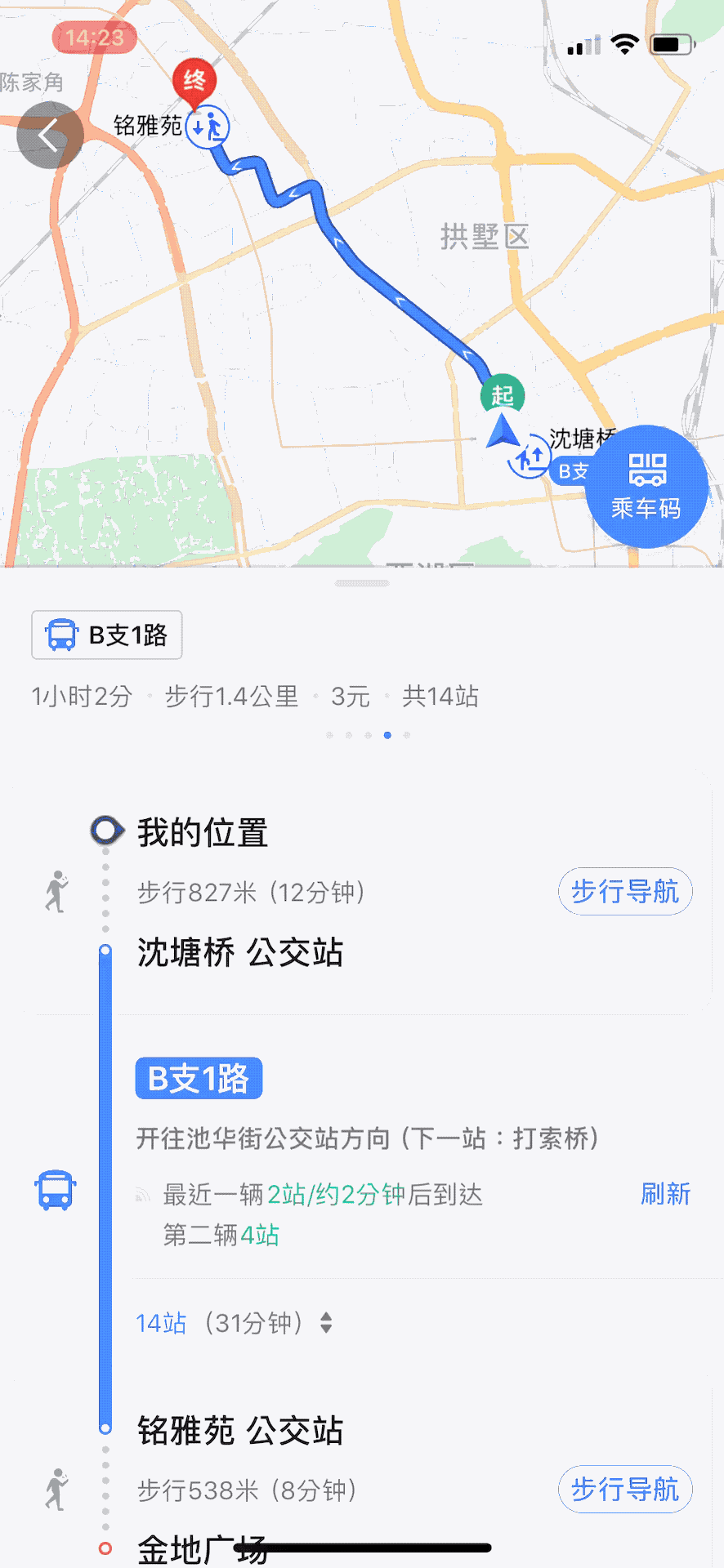
Task: Select the B支1路 route chip
Action: point(107,635)
